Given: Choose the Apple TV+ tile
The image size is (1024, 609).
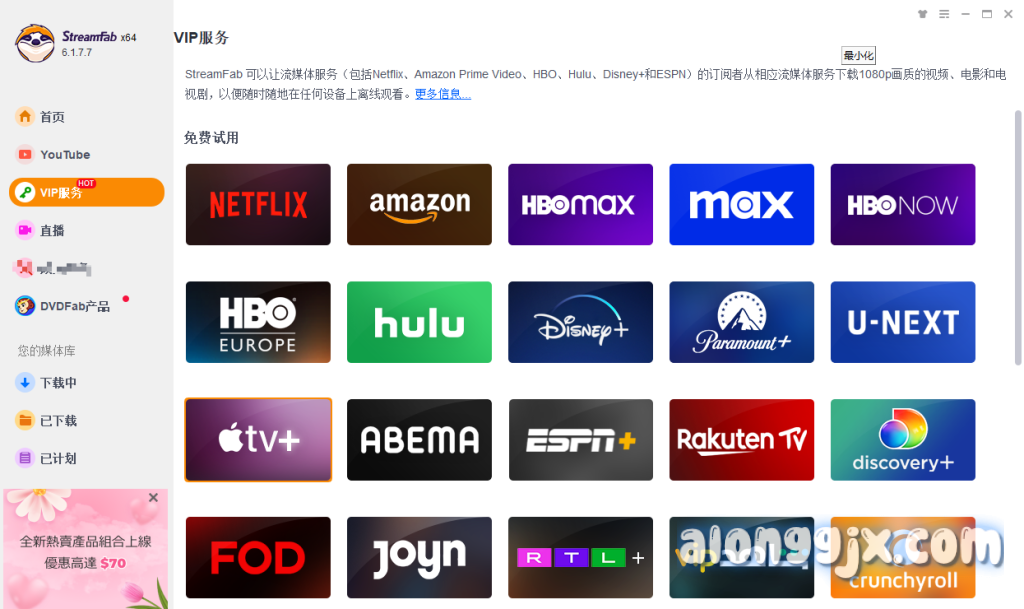Looking at the screenshot, I should point(258,440).
